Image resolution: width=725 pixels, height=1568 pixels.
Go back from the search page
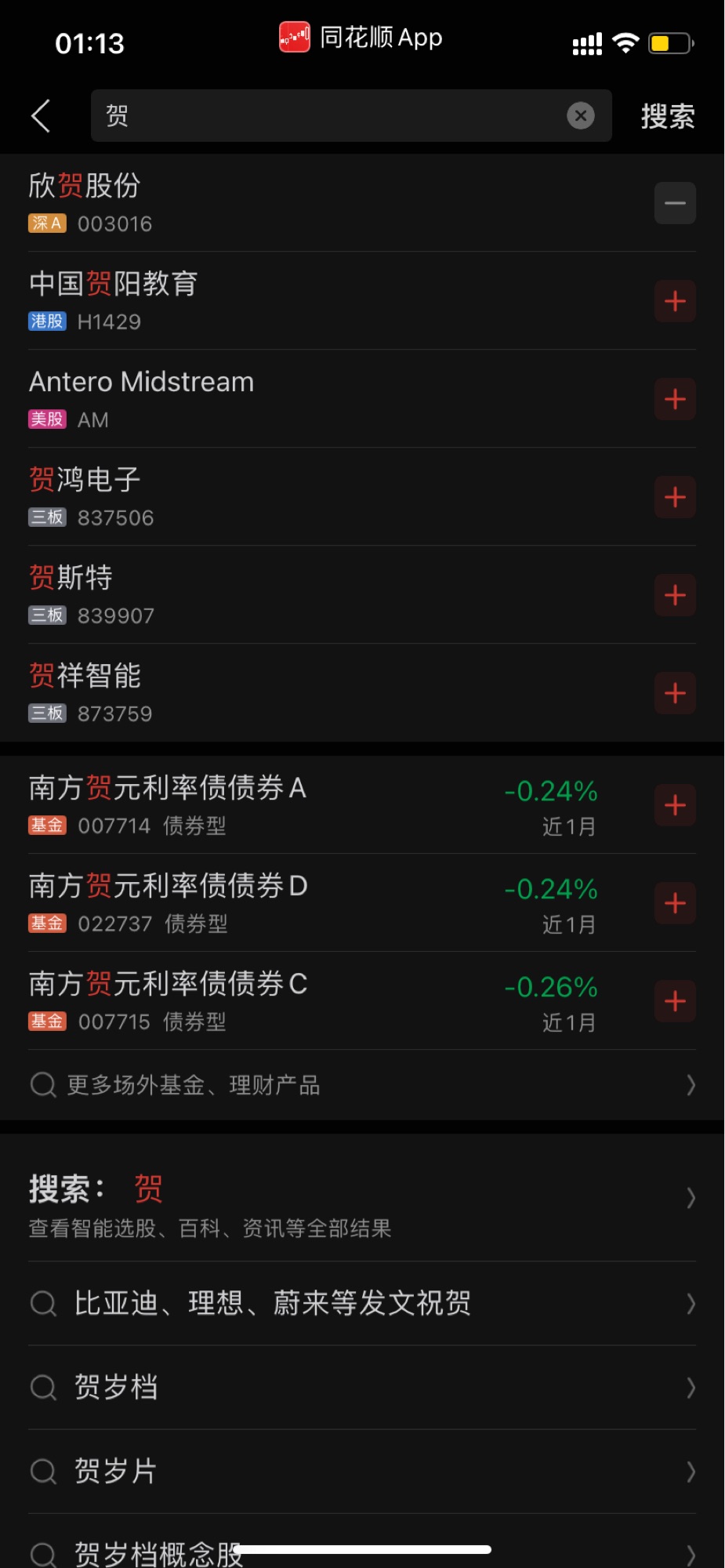point(41,116)
